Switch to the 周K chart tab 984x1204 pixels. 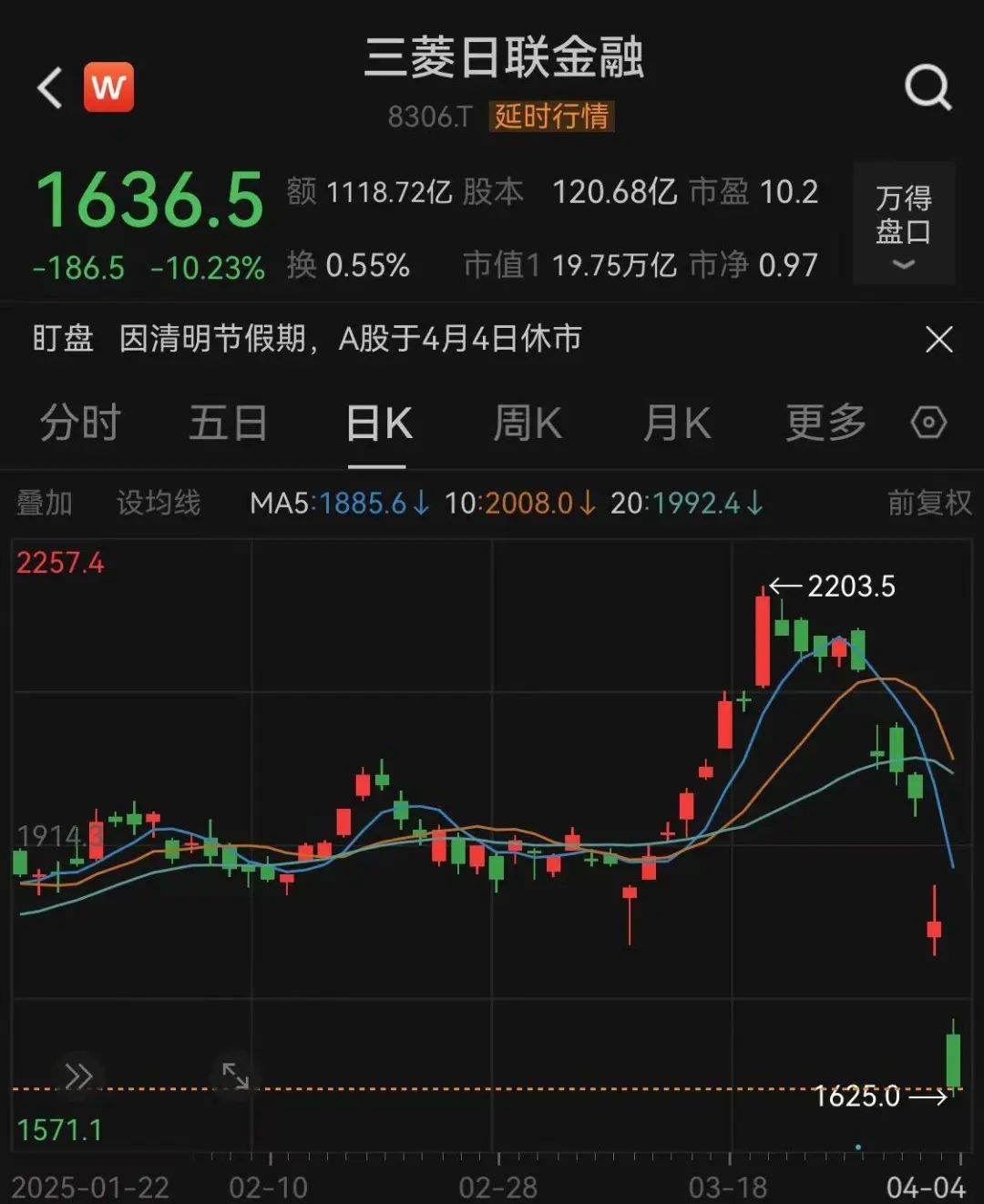click(527, 423)
